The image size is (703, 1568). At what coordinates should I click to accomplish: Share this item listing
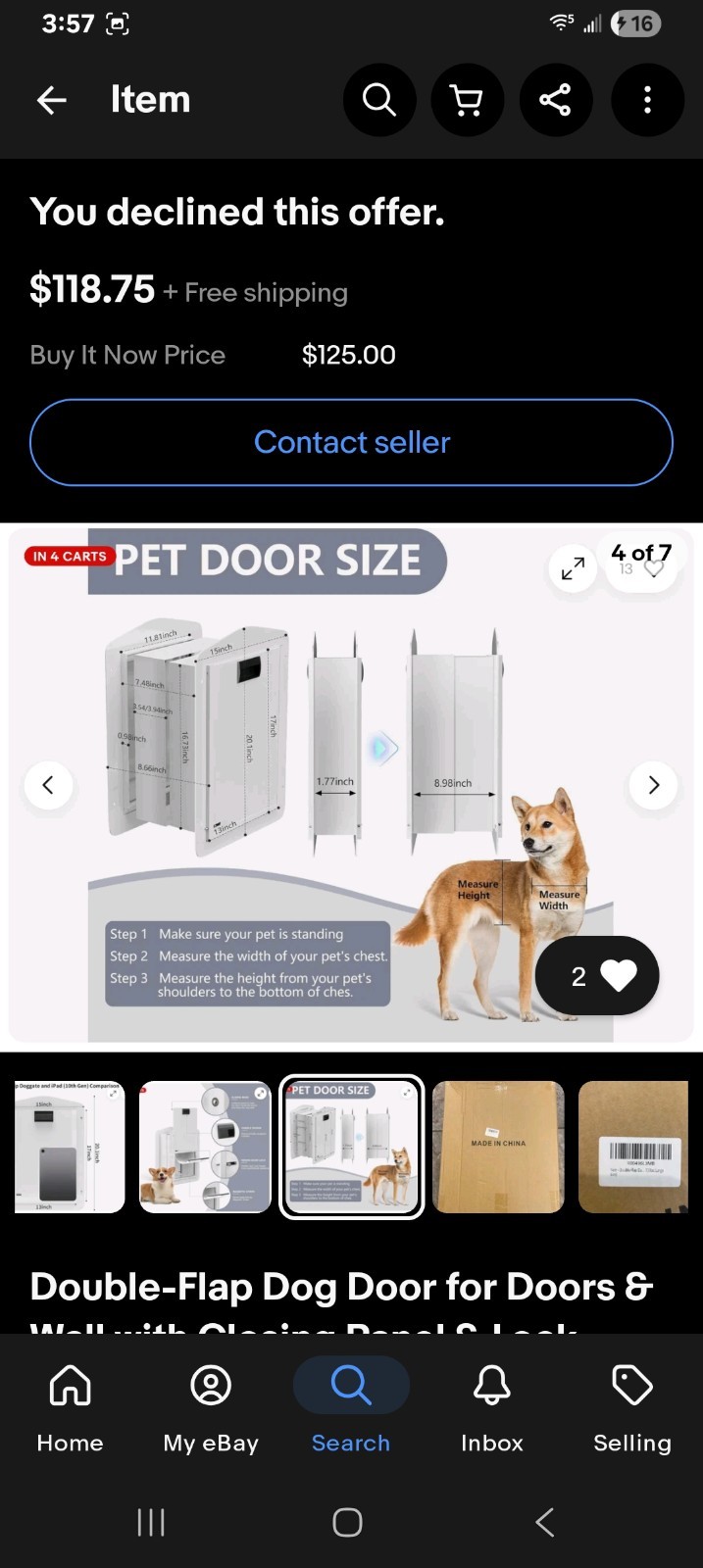point(555,100)
